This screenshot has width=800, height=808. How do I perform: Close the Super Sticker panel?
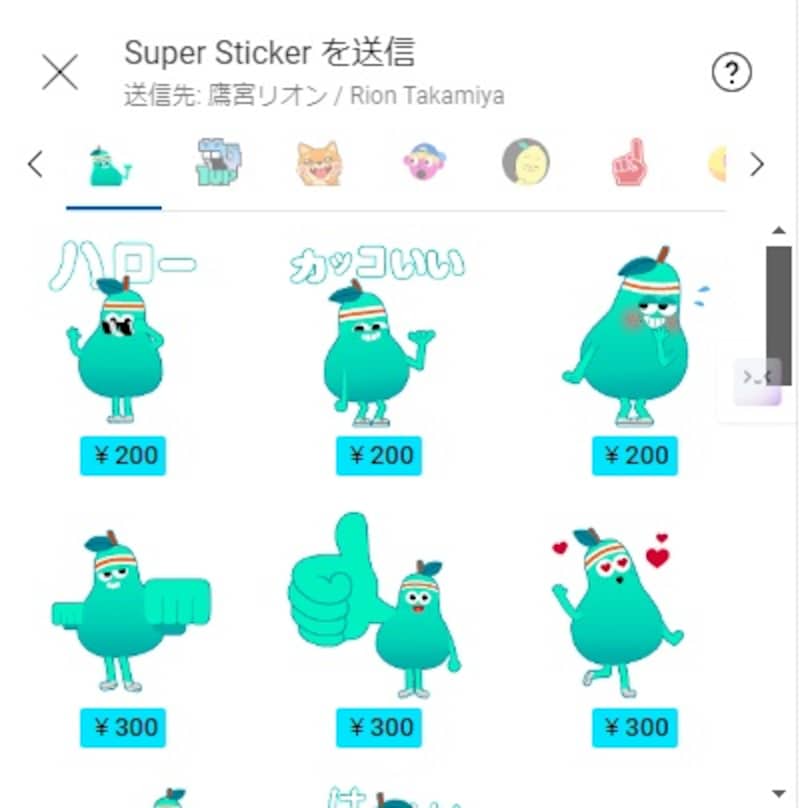[60, 72]
